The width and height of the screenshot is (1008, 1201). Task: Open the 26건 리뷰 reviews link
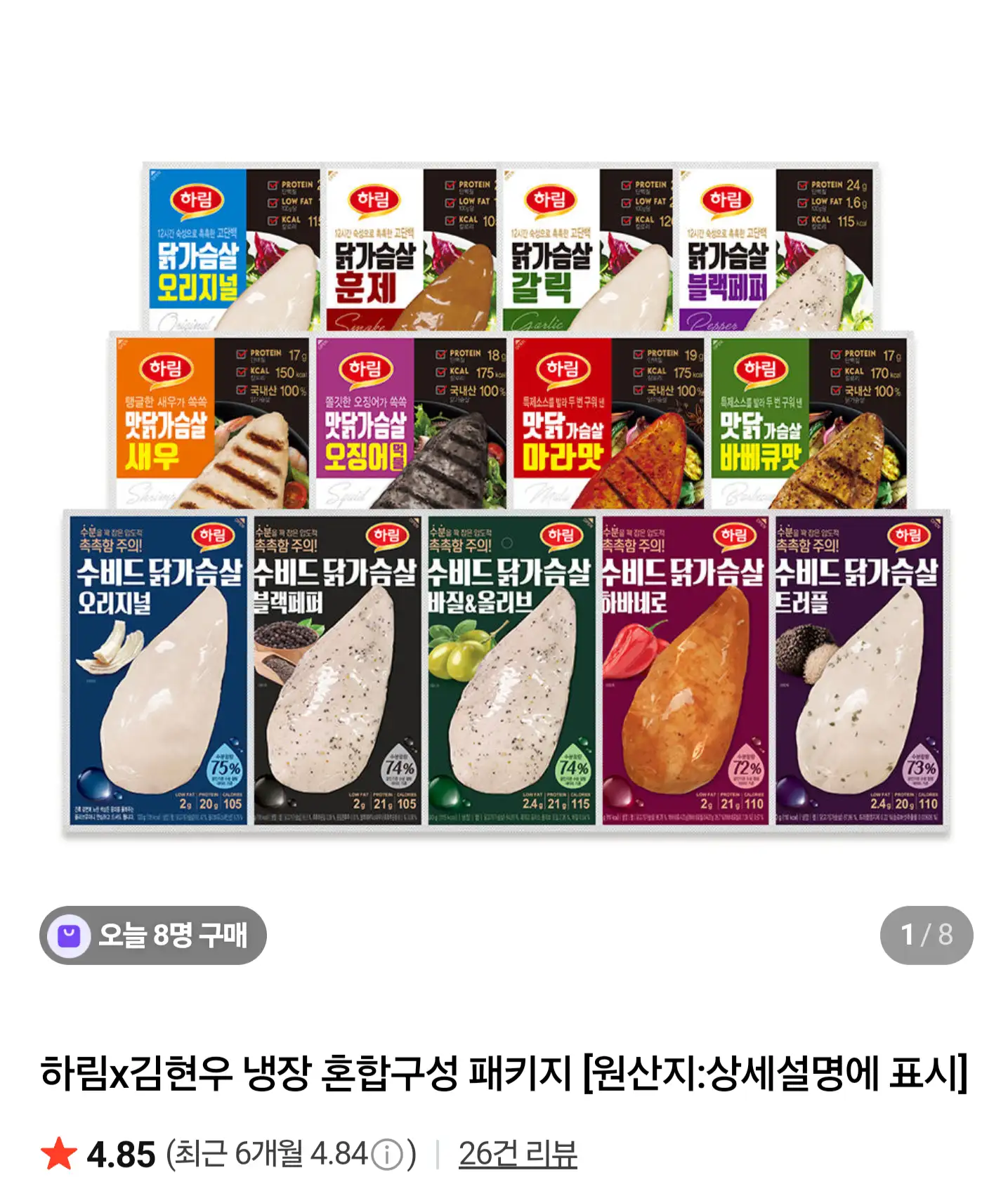(518, 1153)
